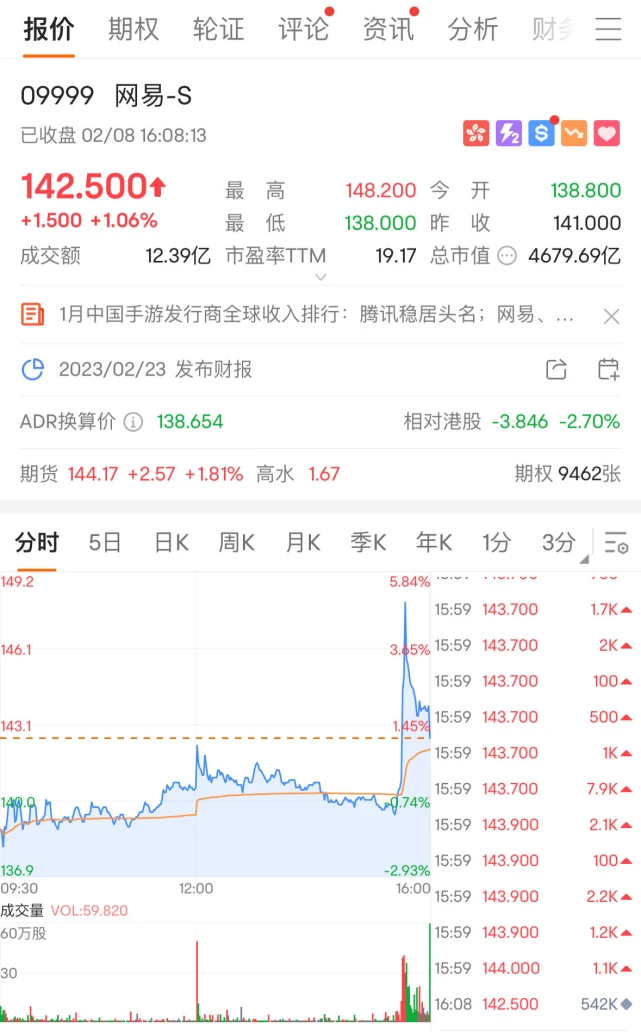Open the news about 1月中国手游发行商全球收入排行

(x=316, y=316)
